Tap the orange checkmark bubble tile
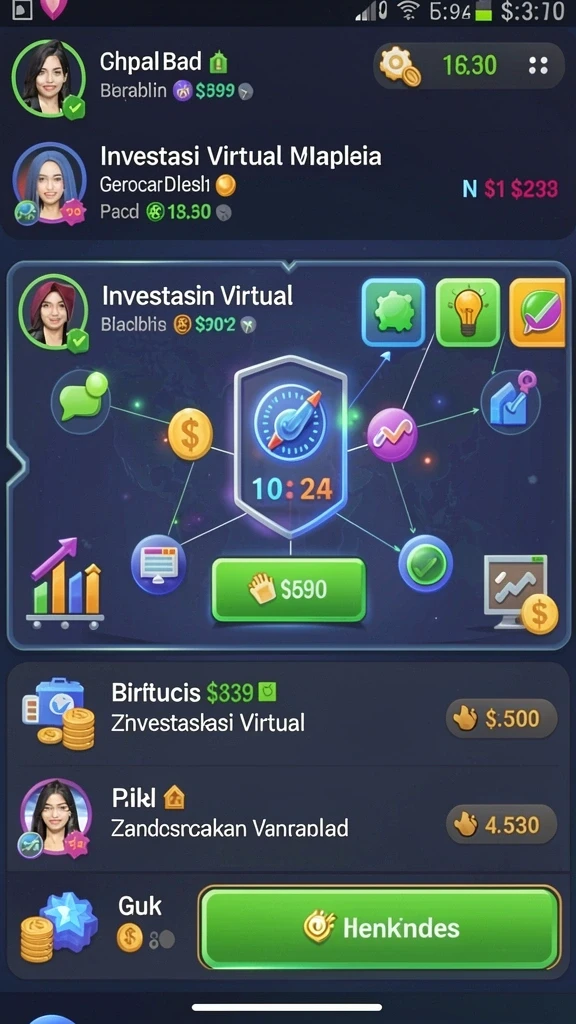This screenshot has width=576, height=1024. pyautogui.click(x=537, y=312)
